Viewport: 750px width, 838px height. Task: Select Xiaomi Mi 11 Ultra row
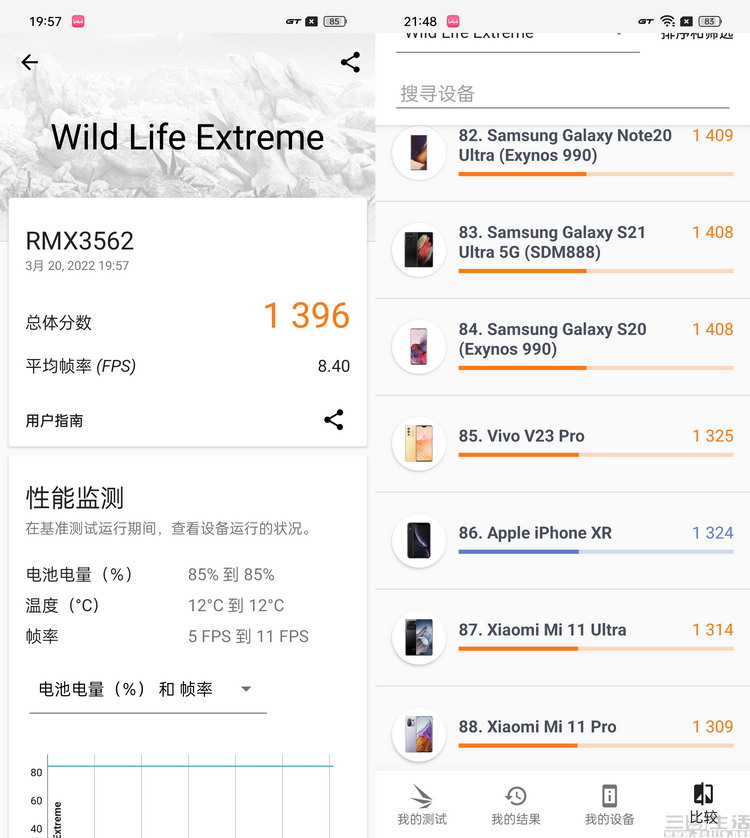[565, 637]
